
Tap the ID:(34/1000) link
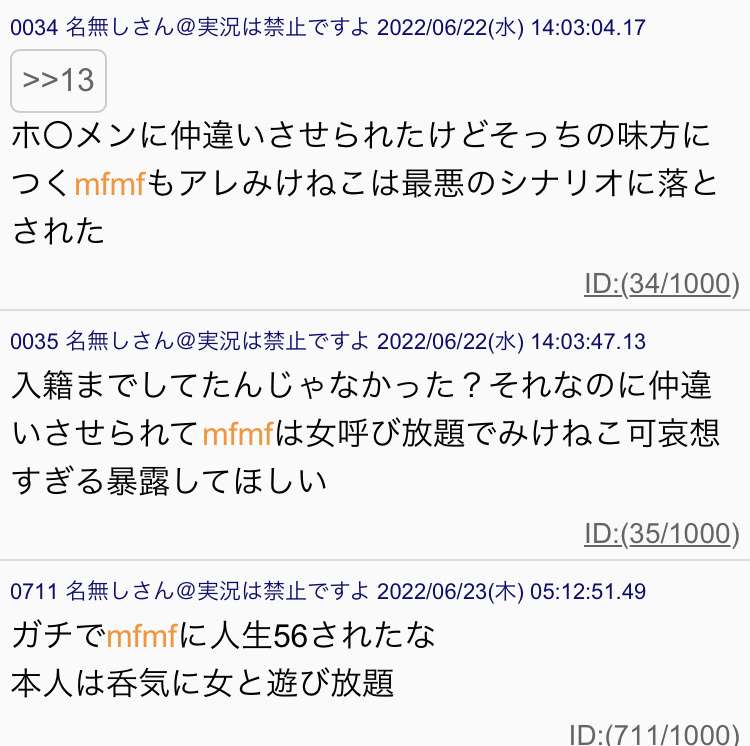coord(661,284)
